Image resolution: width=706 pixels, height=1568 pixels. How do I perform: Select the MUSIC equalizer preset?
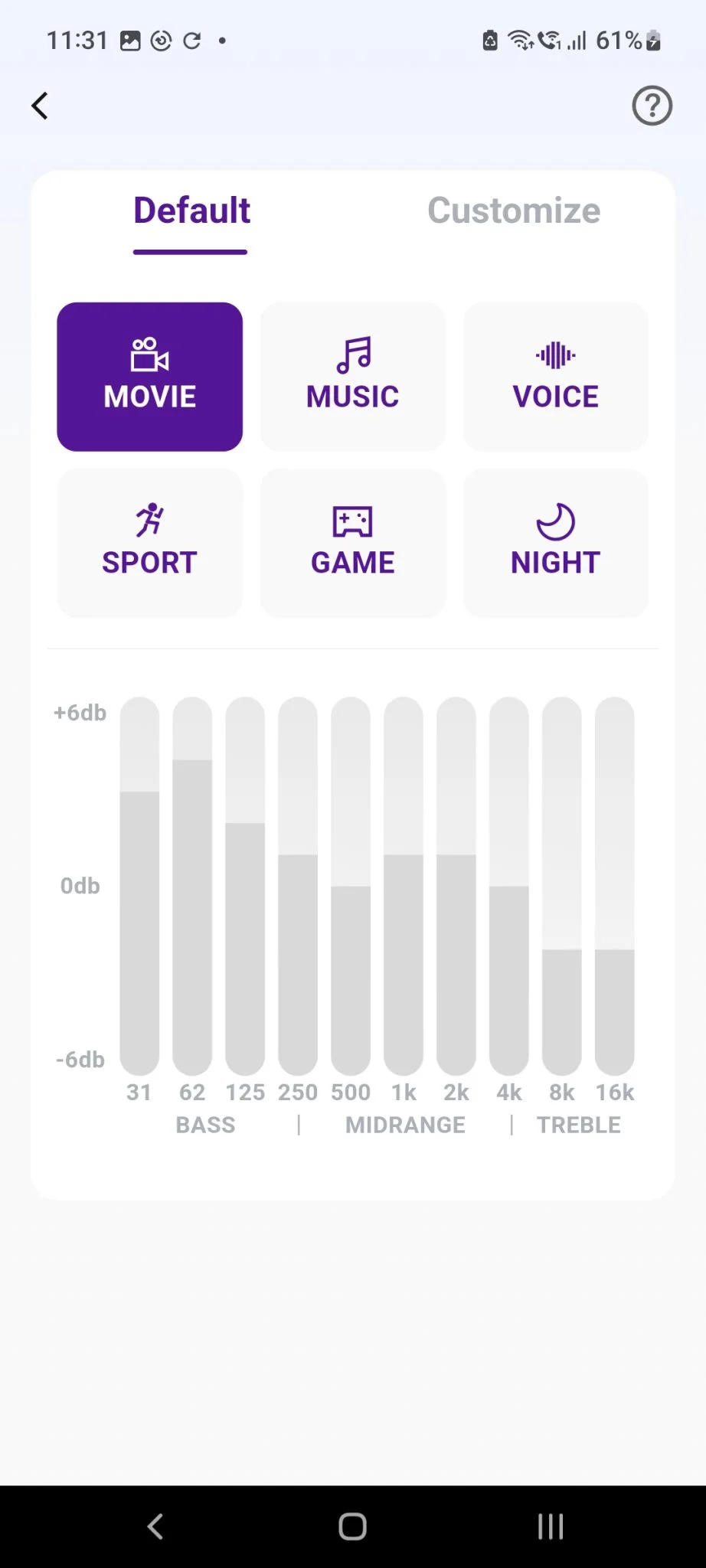353,377
